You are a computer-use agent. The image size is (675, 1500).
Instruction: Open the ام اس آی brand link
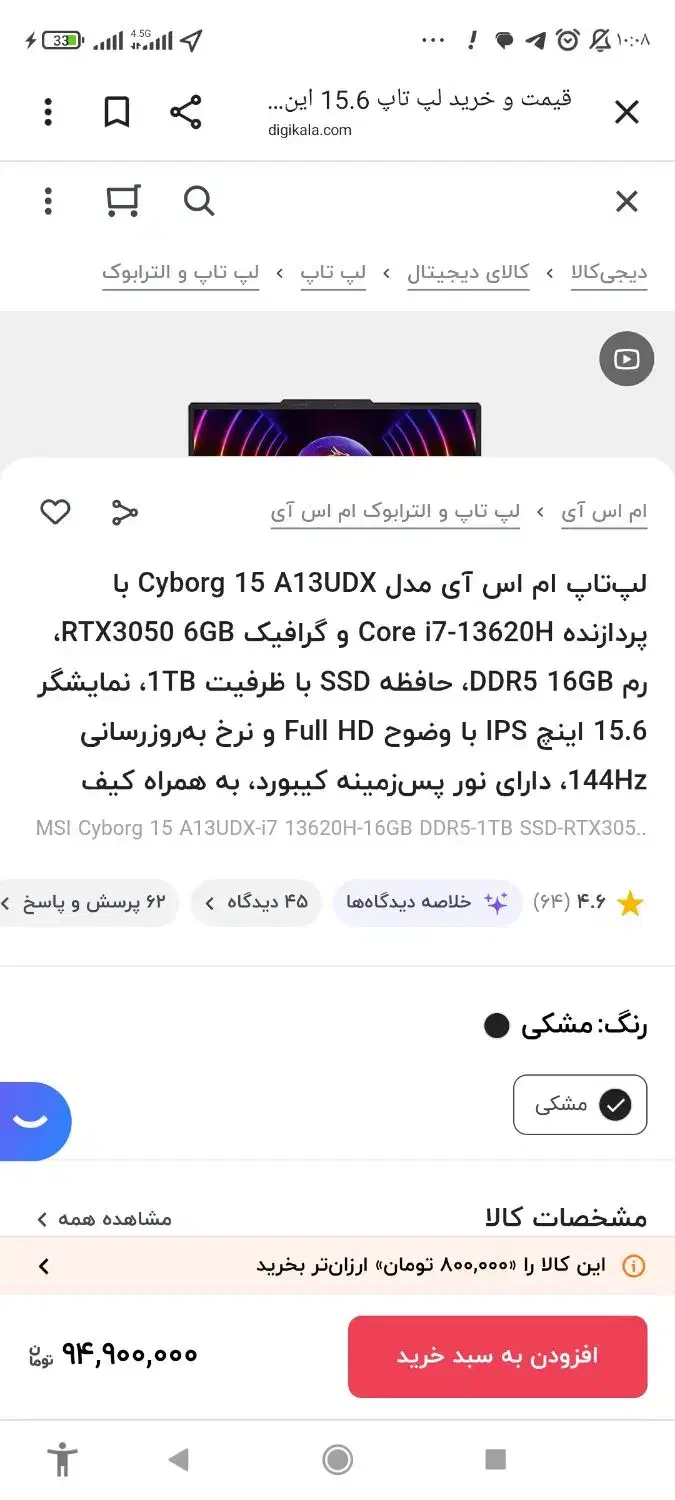(x=604, y=512)
